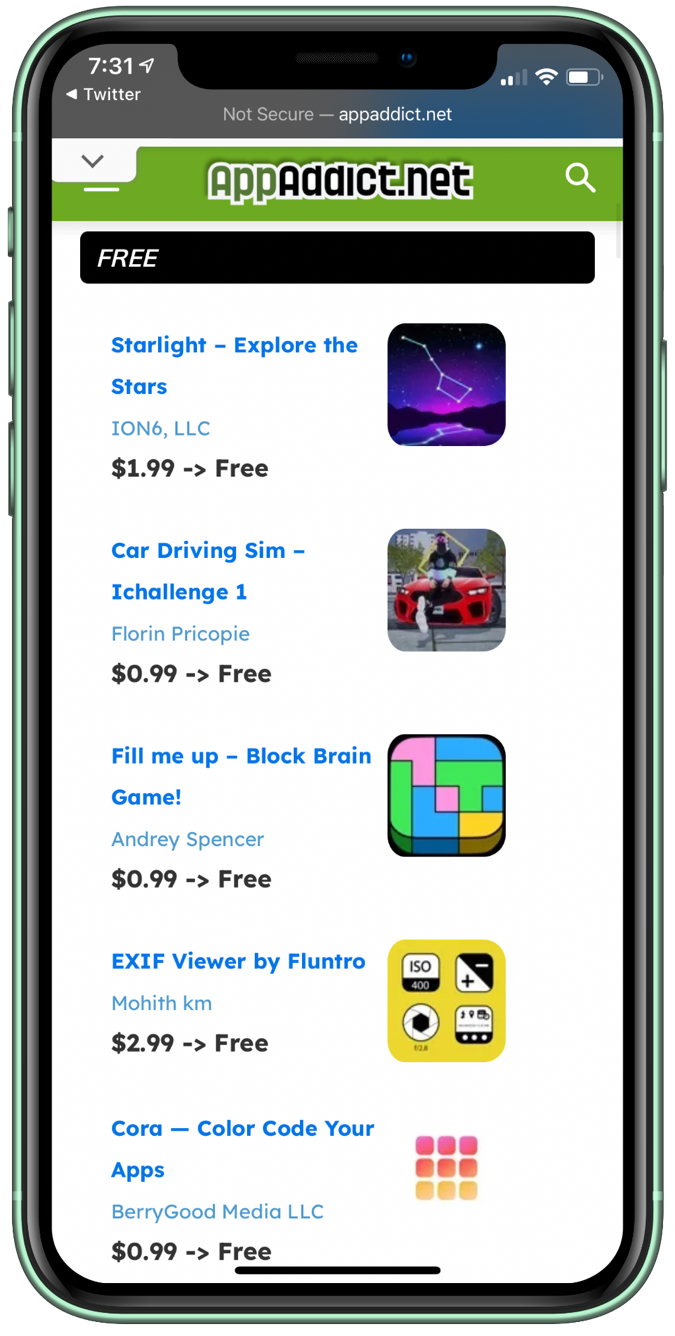Tap the Fill me up icon

pos(446,795)
